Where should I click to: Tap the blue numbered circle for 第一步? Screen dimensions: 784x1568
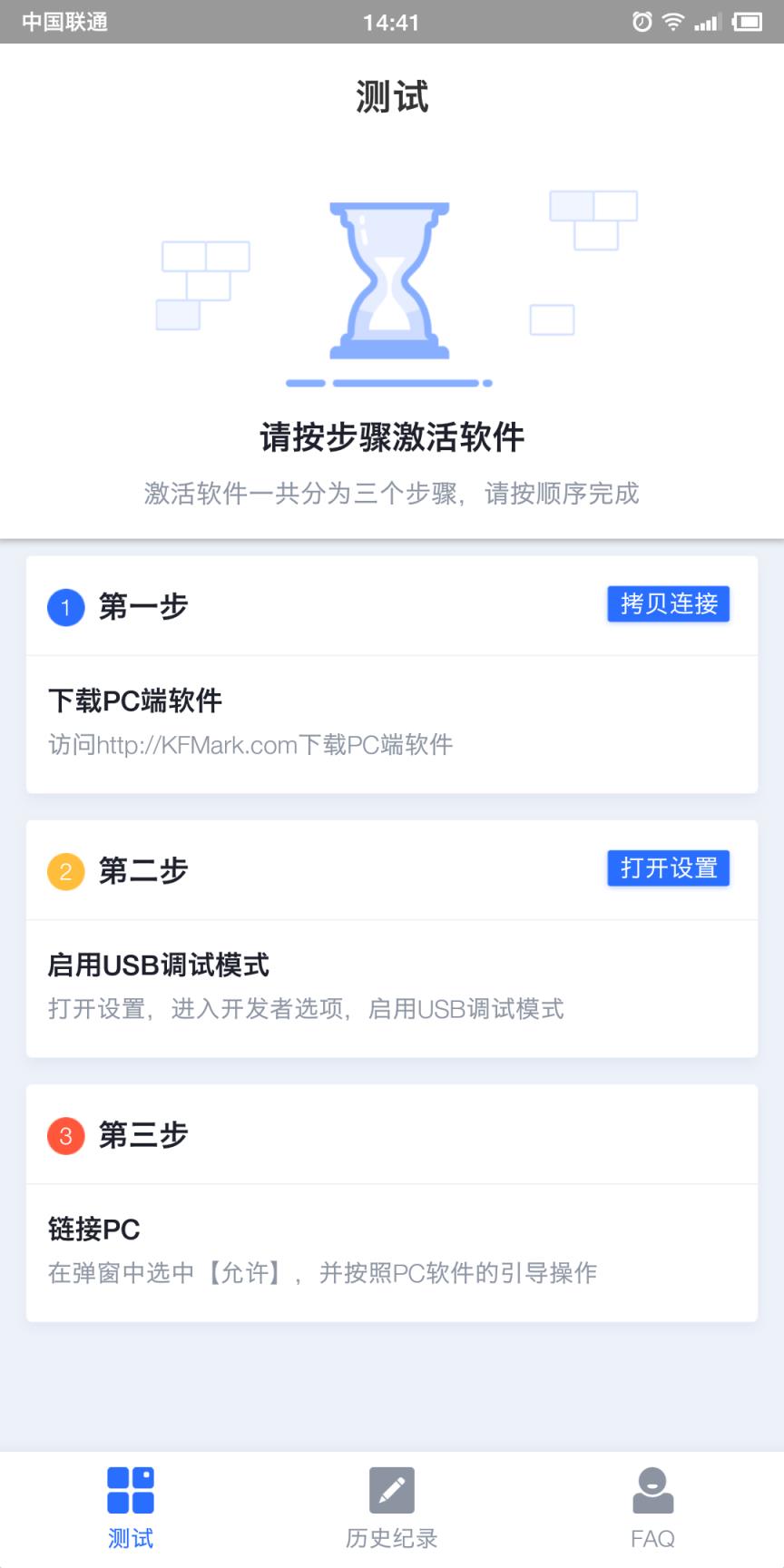coord(65,608)
